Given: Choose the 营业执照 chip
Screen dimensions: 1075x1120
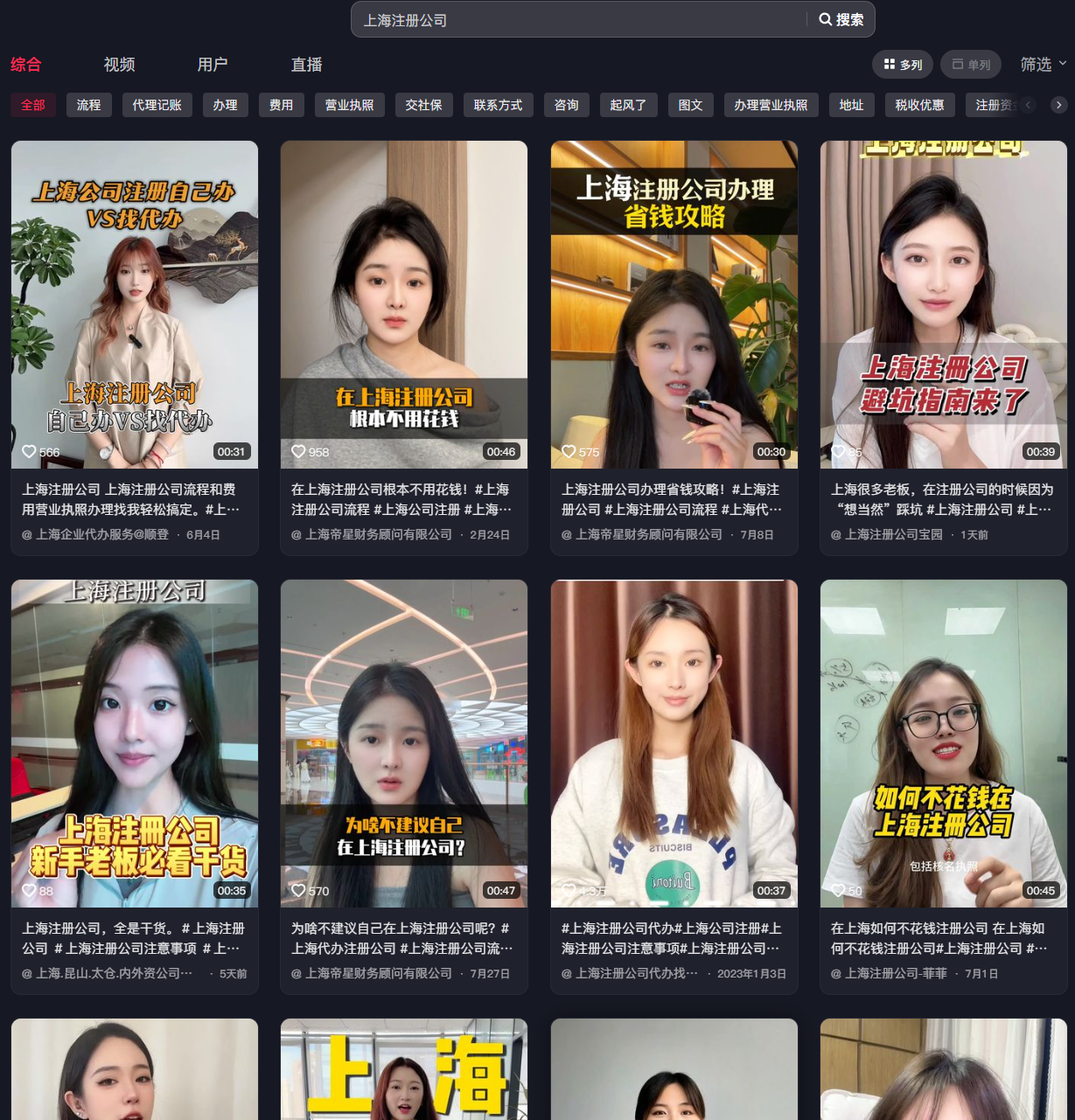Looking at the screenshot, I should pyautogui.click(x=349, y=105).
